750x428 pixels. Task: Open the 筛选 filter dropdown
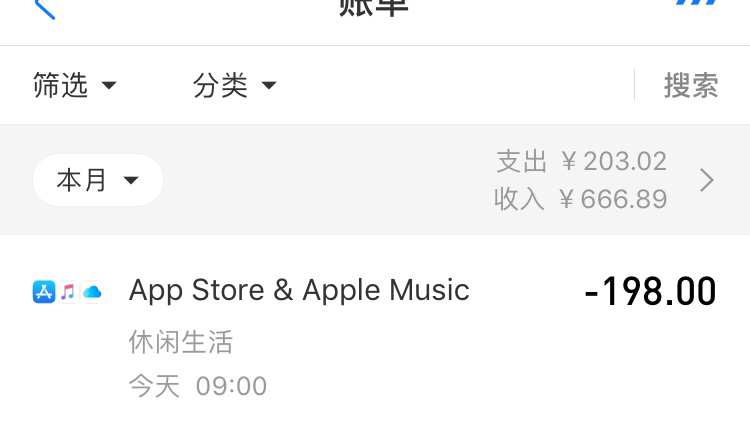click(74, 86)
